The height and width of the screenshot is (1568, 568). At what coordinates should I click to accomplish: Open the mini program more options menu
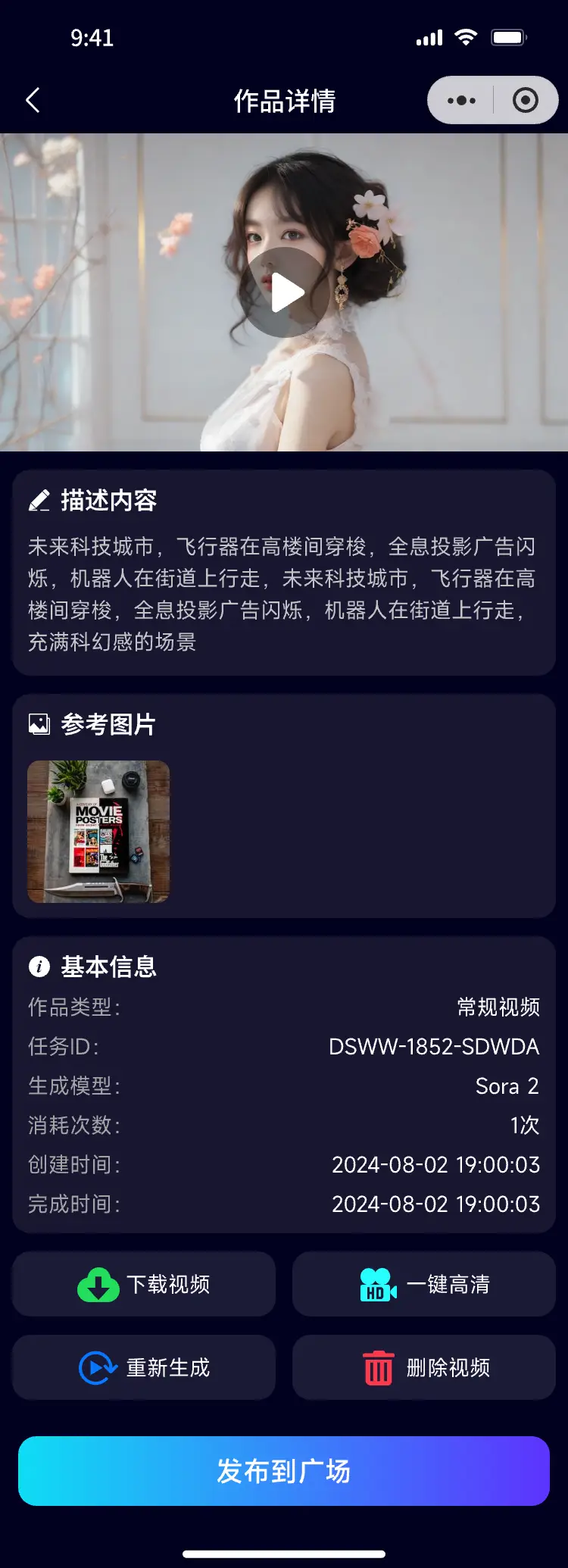461,100
